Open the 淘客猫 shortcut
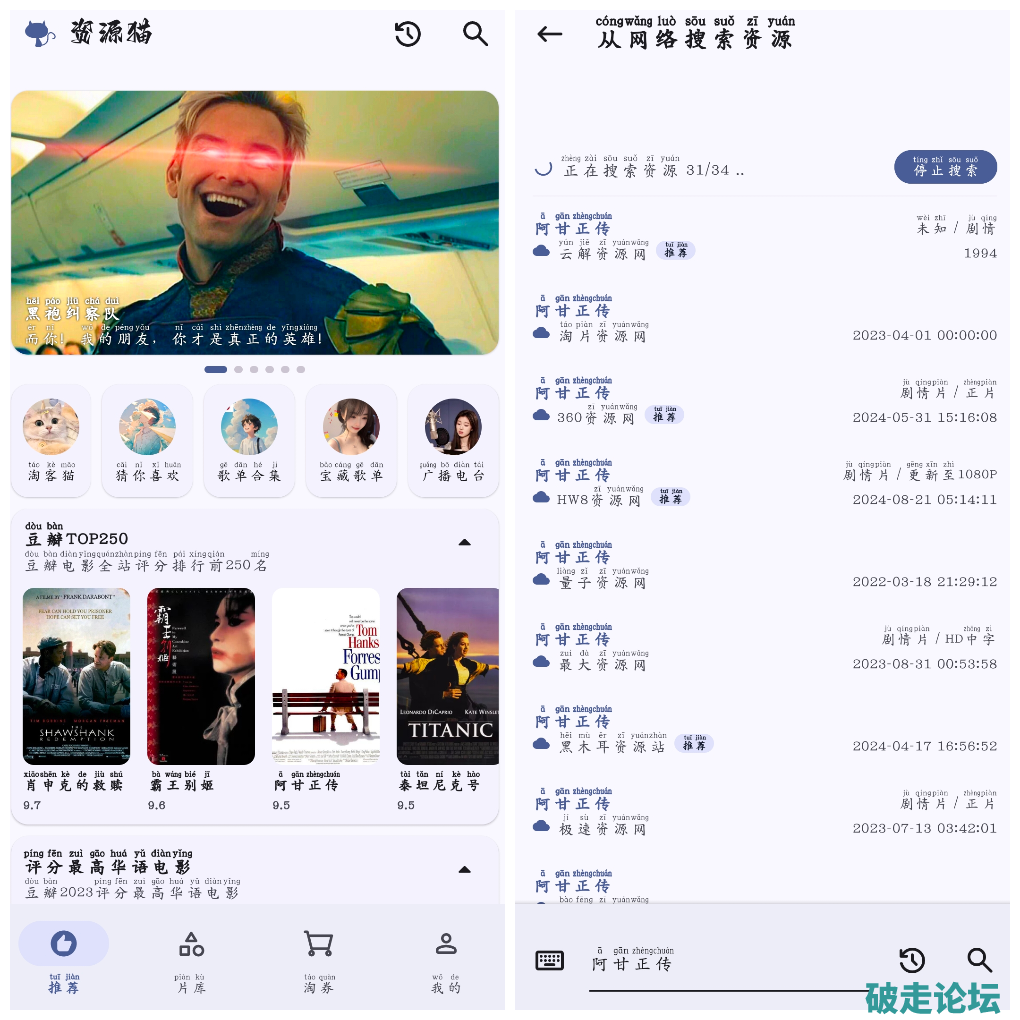 pos(51,440)
